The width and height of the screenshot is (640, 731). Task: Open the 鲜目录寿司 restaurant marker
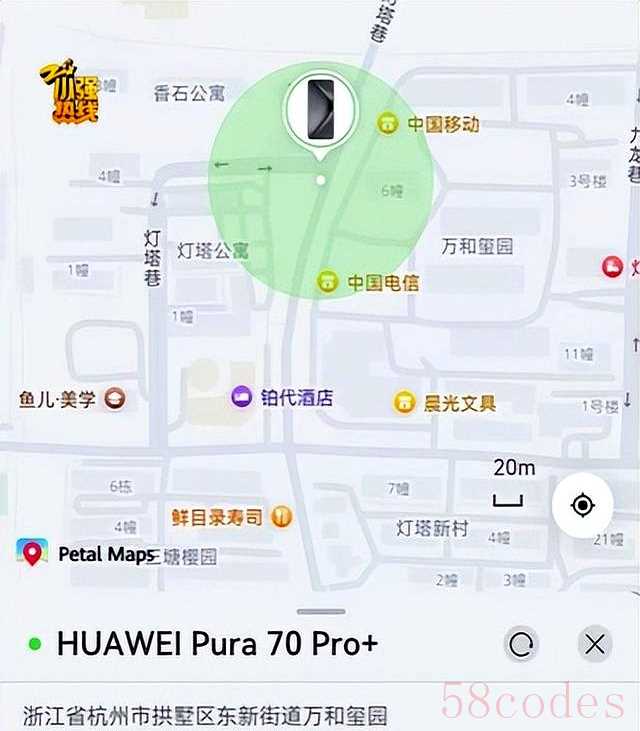(282, 517)
